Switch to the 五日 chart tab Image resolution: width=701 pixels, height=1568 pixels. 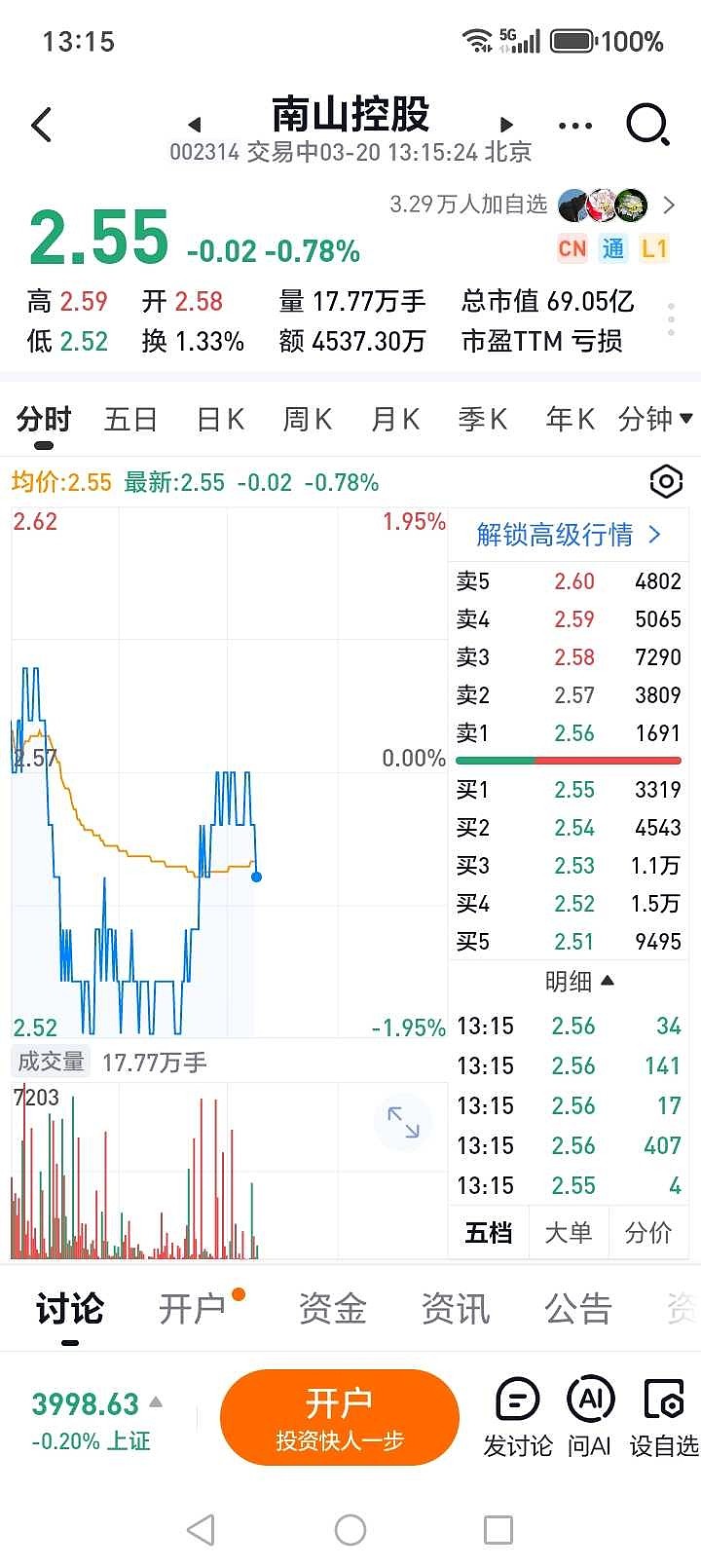point(129,419)
